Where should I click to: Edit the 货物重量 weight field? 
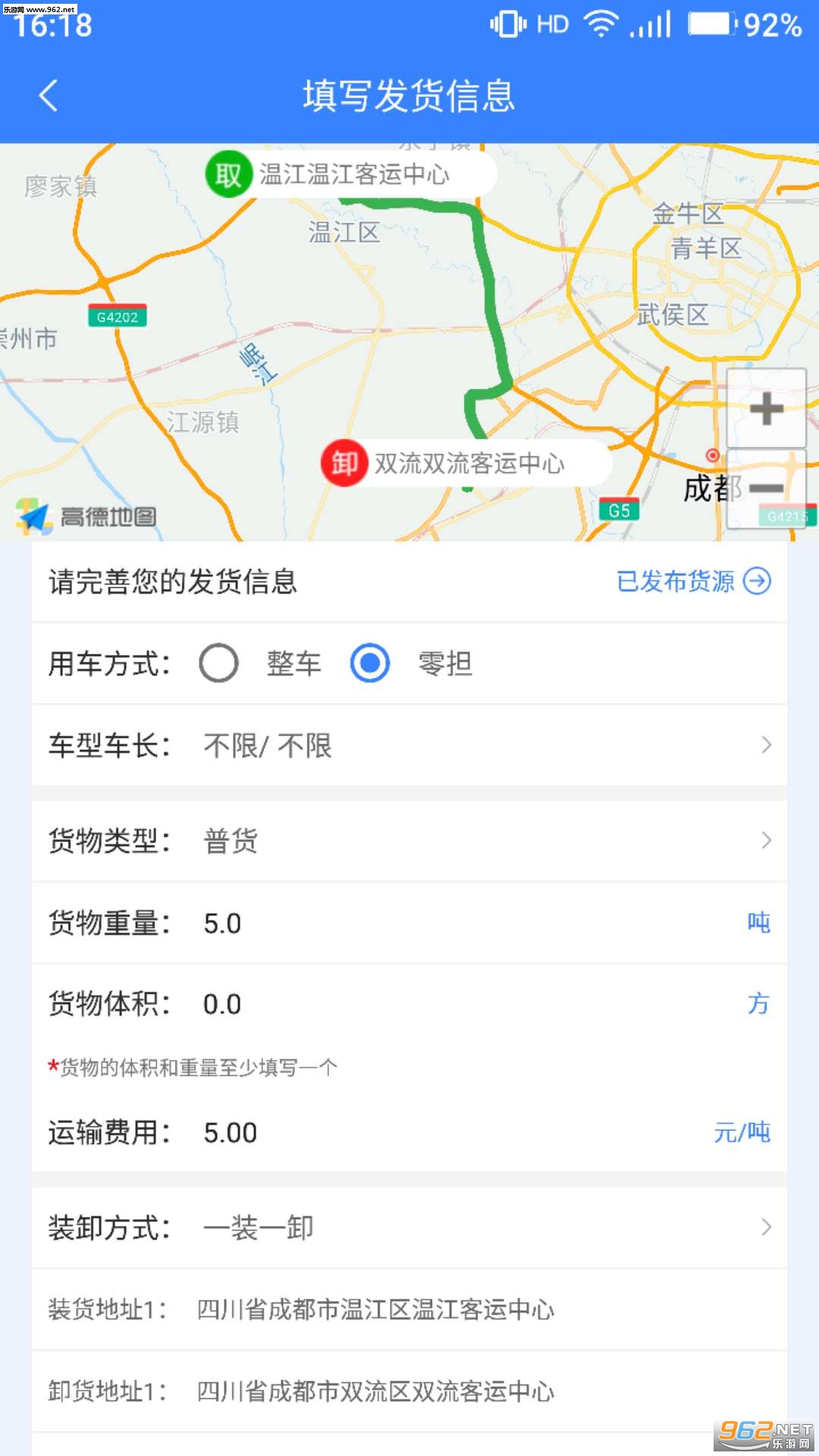tap(455, 924)
